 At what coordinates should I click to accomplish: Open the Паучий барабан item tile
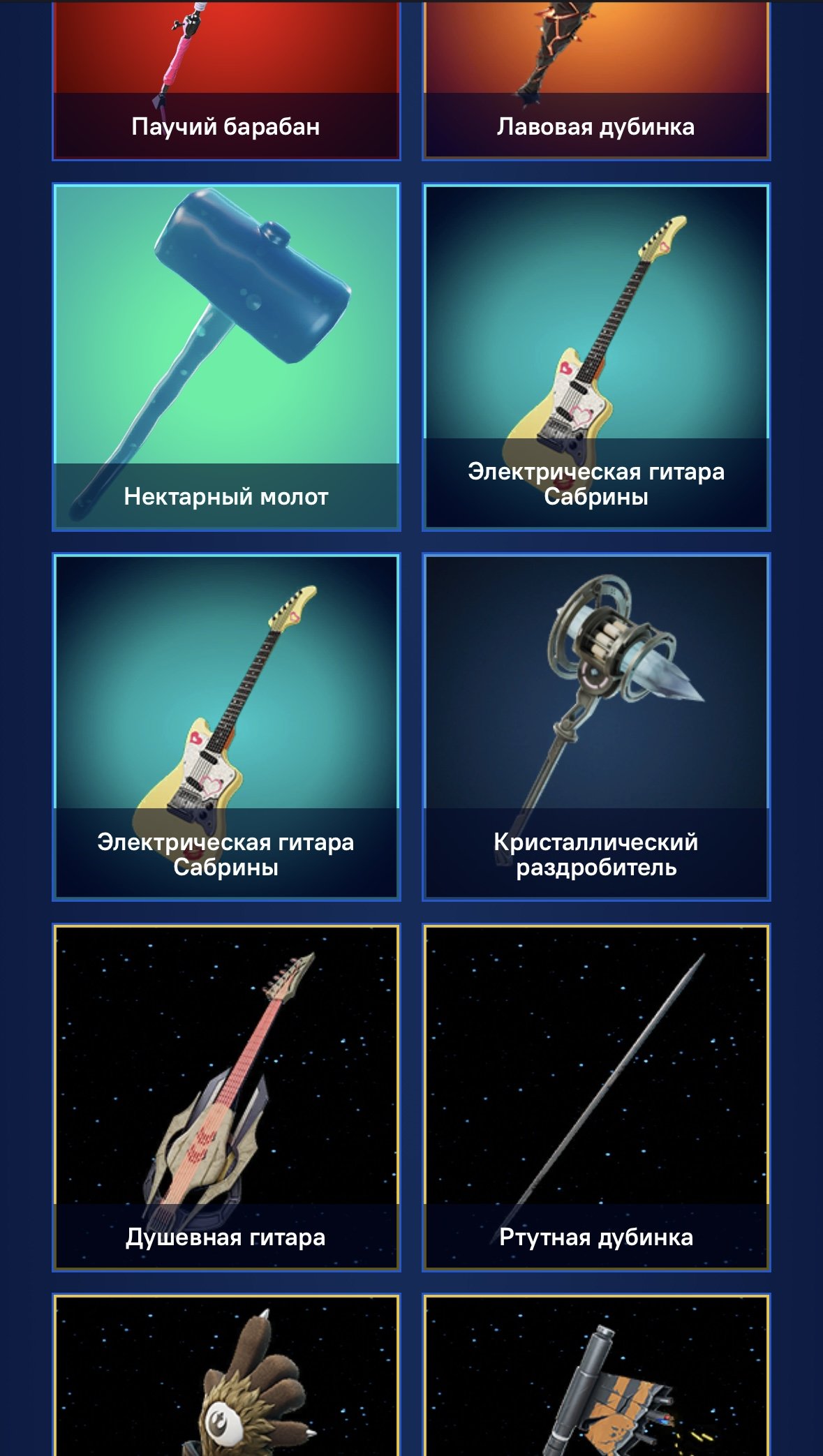[x=226, y=80]
